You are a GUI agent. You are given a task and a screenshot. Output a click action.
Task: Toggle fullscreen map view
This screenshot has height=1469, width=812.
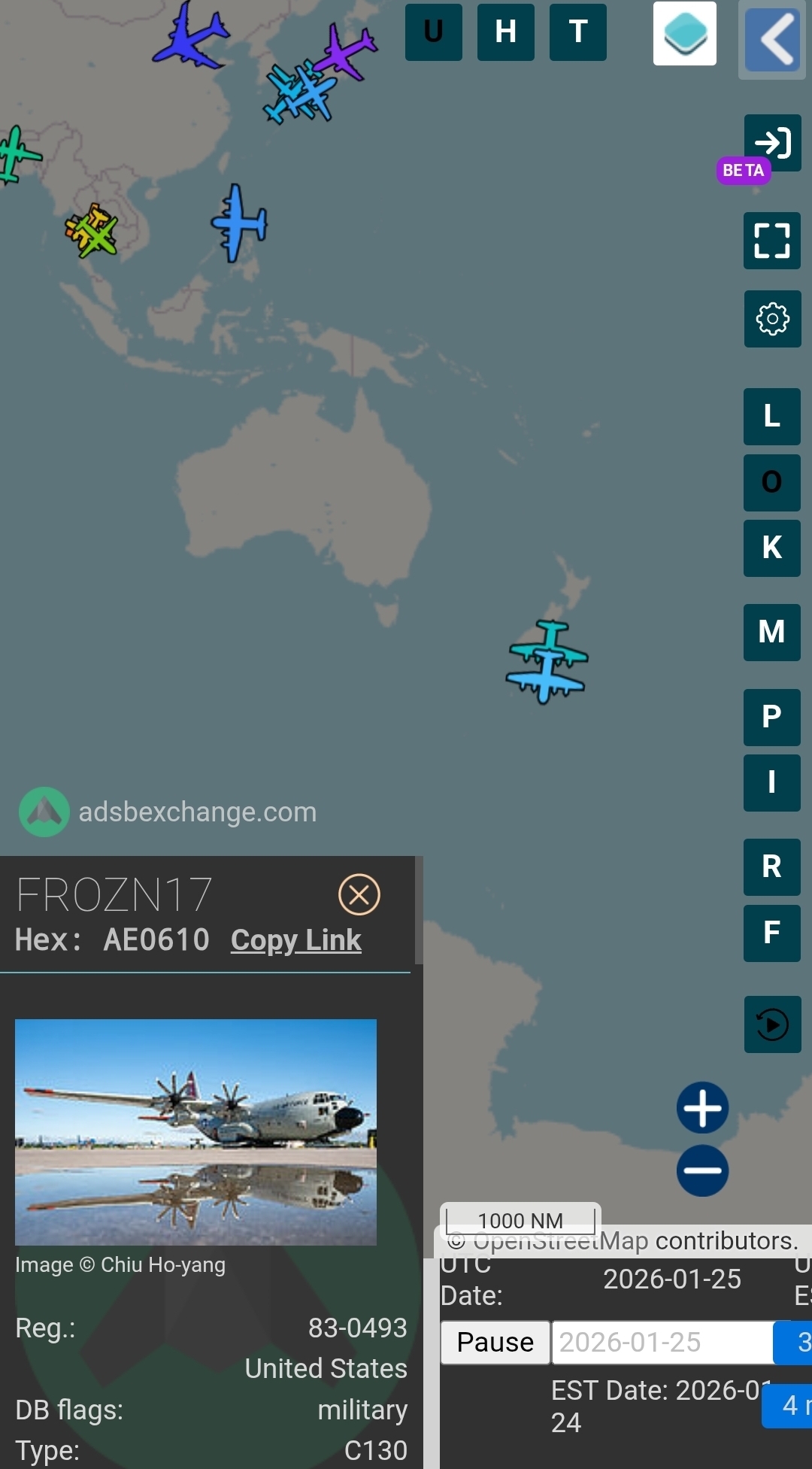(x=772, y=241)
